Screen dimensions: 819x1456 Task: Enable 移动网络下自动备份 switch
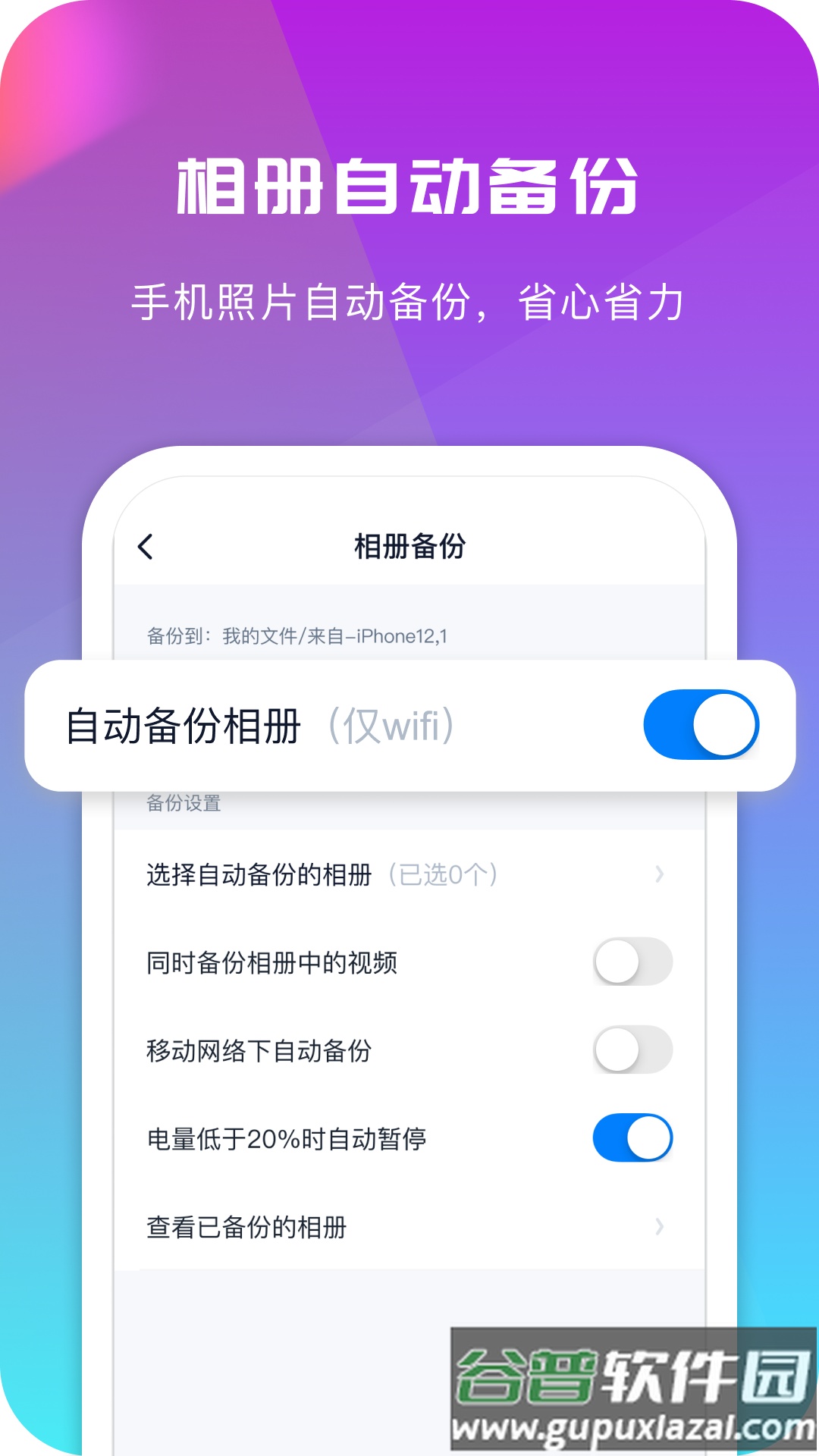coord(635,1050)
